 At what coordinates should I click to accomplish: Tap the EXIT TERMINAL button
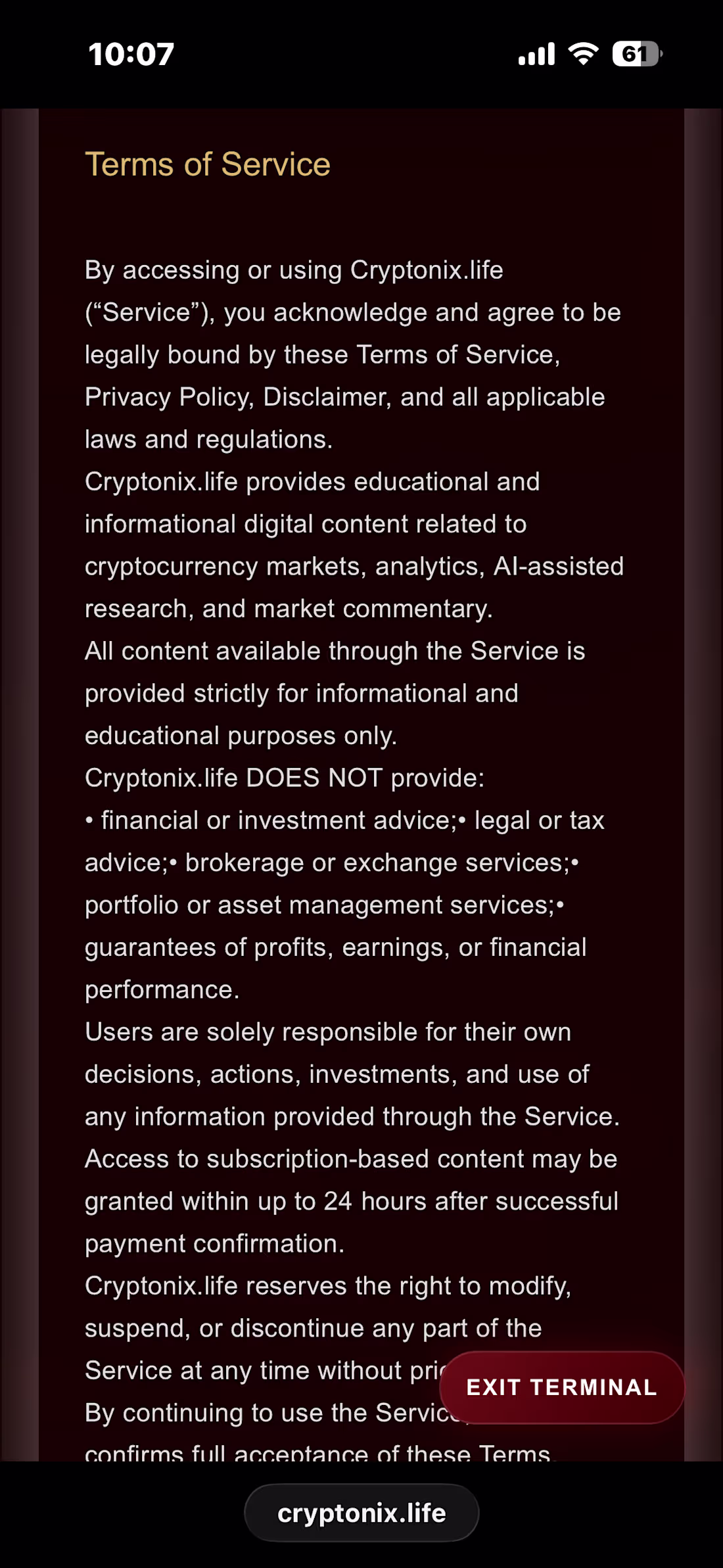561,1387
